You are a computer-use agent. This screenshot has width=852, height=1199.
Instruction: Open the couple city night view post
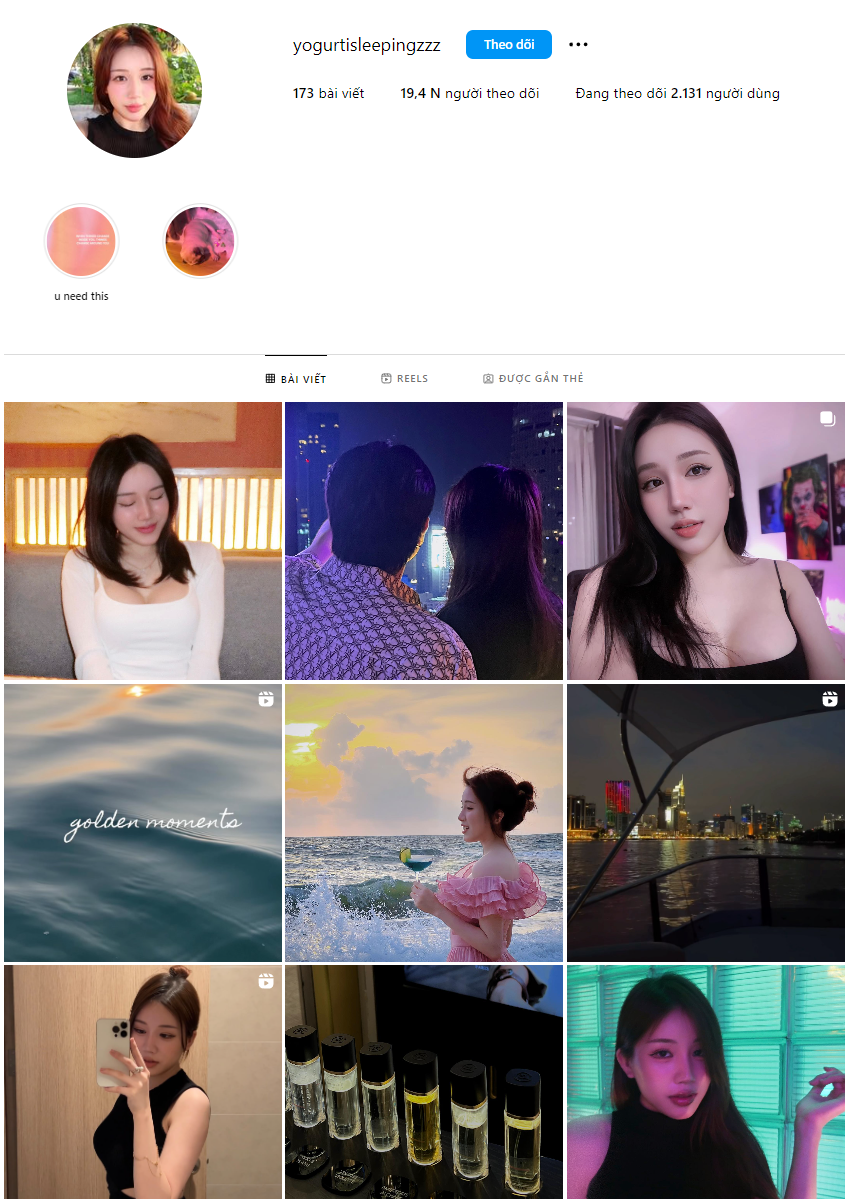(424, 541)
